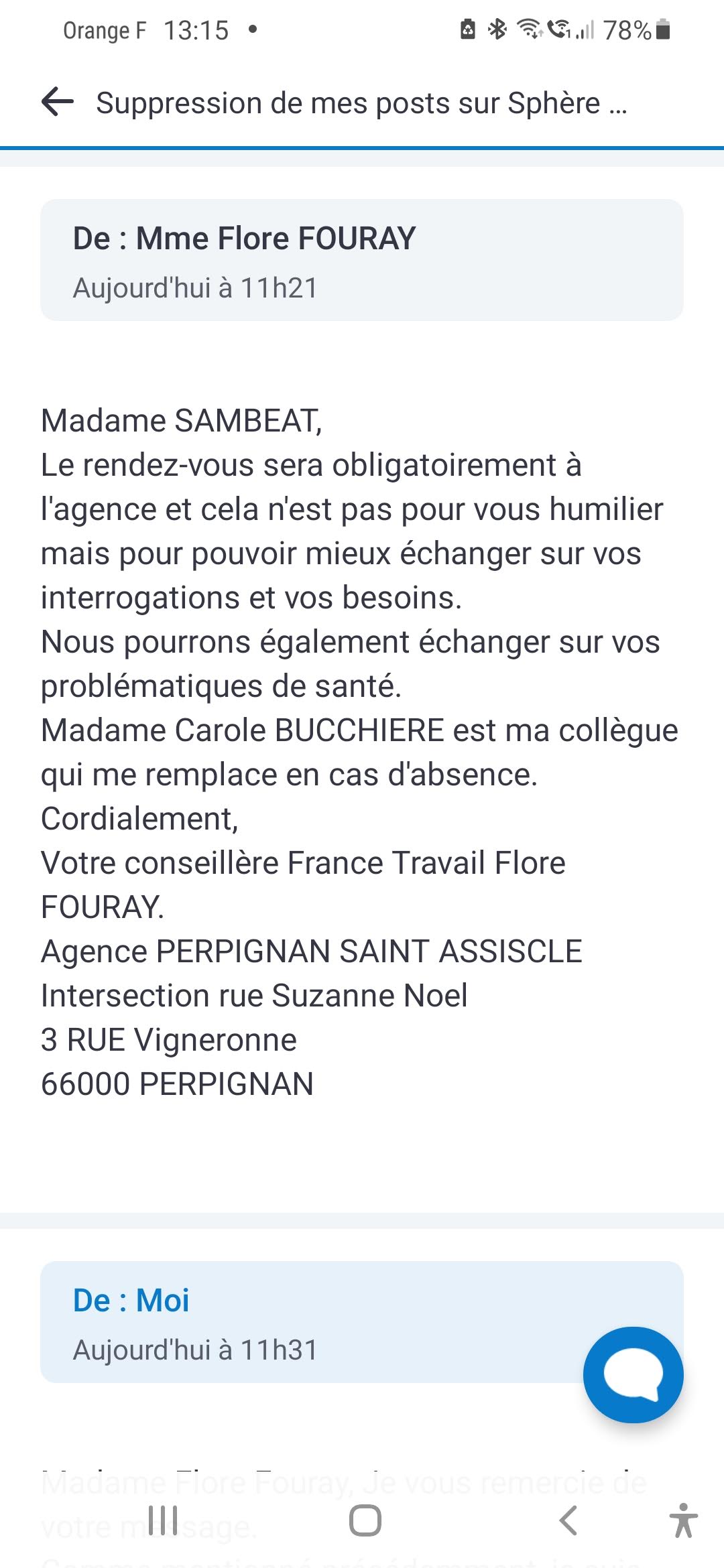The width and height of the screenshot is (724, 1568).
Task: Open recent apps from navigation bar
Action: [x=163, y=1520]
